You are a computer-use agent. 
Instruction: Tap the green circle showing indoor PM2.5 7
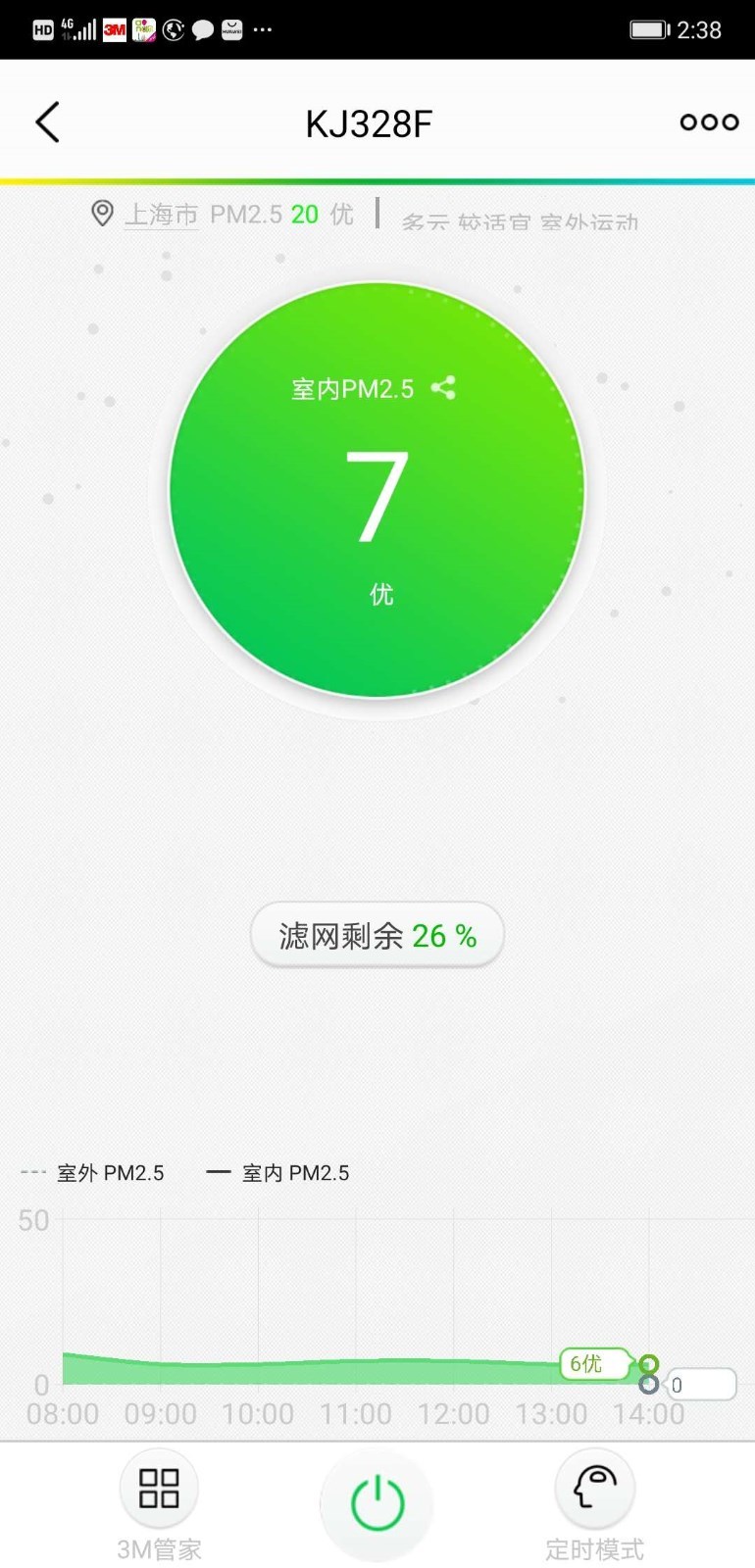[377, 490]
